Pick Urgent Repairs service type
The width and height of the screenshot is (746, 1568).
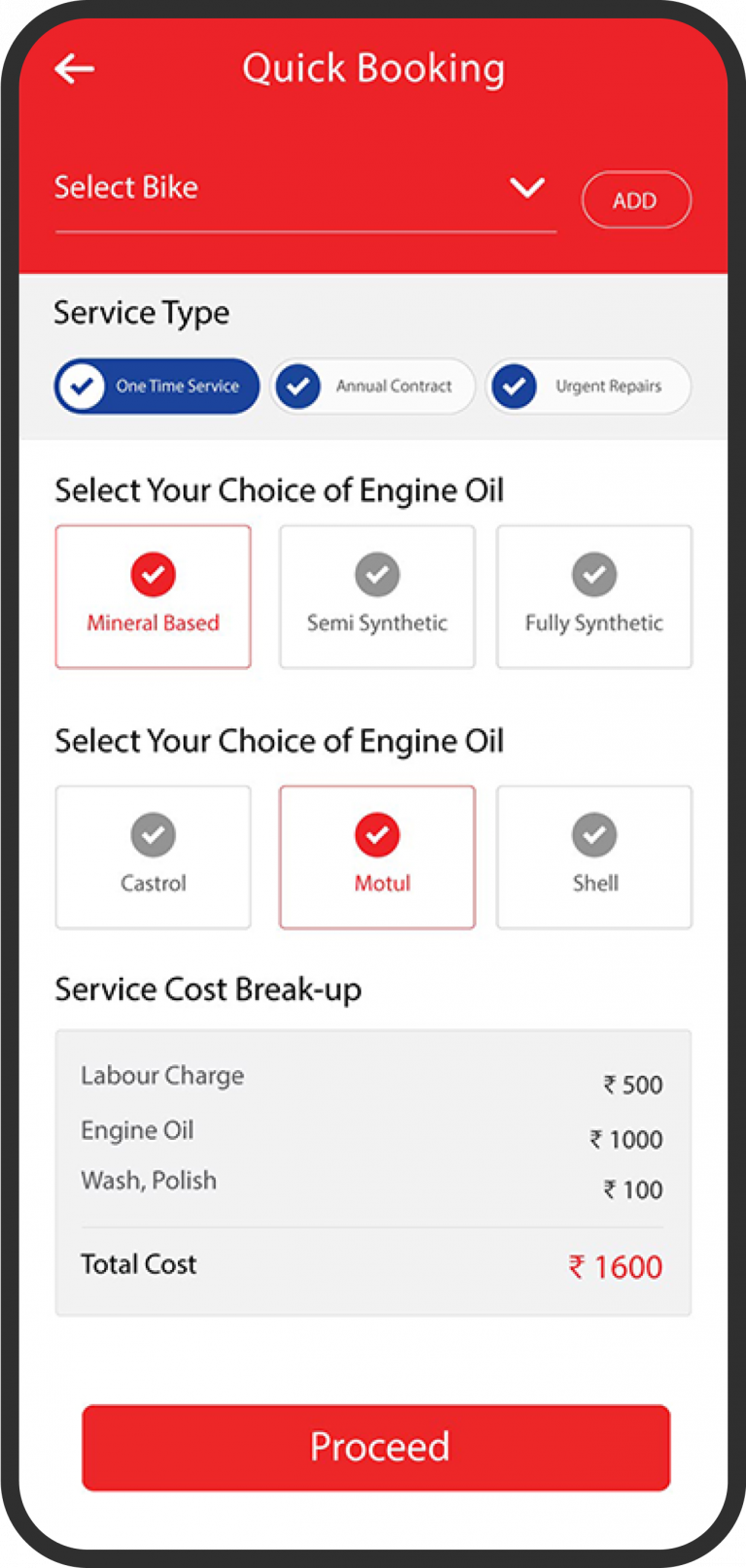click(589, 386)
